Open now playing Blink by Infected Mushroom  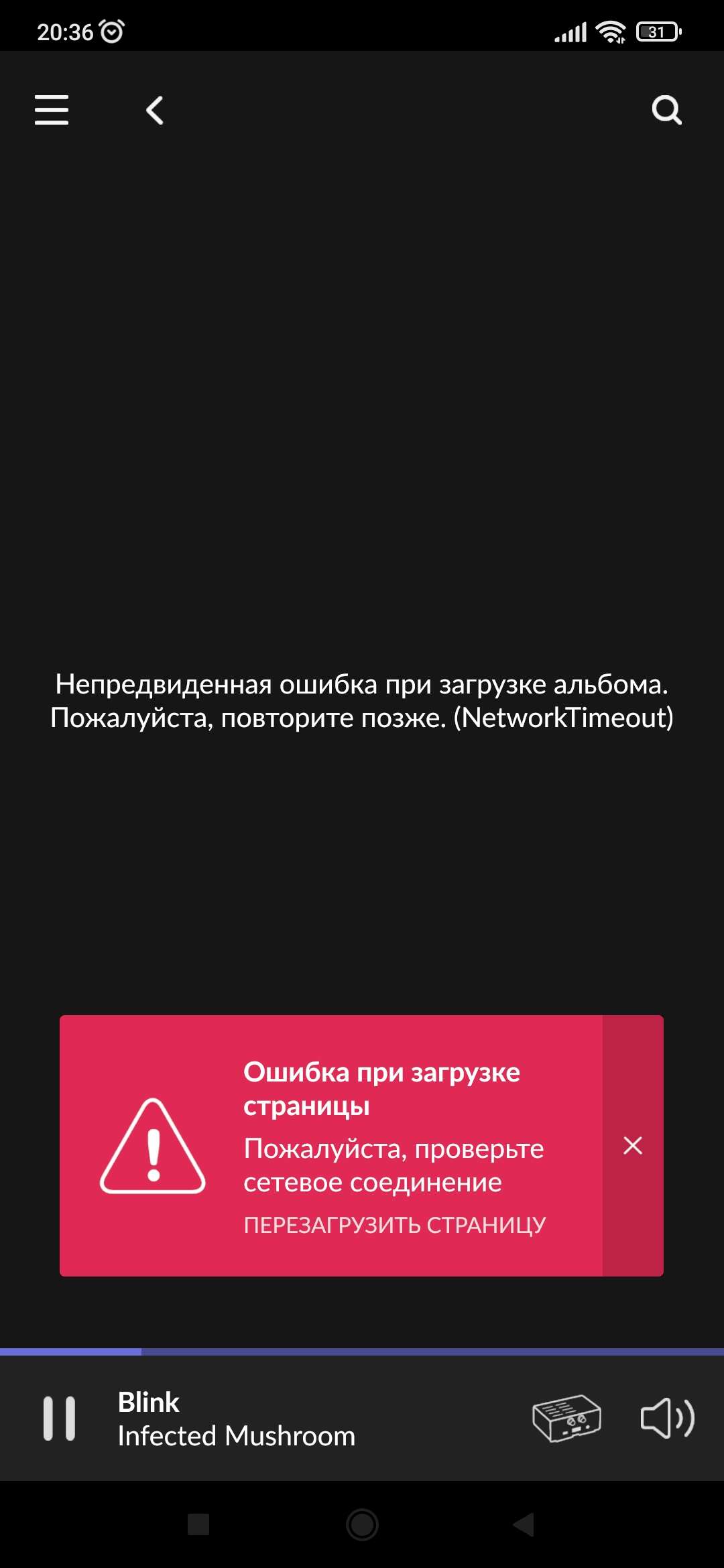(236, 1419)
